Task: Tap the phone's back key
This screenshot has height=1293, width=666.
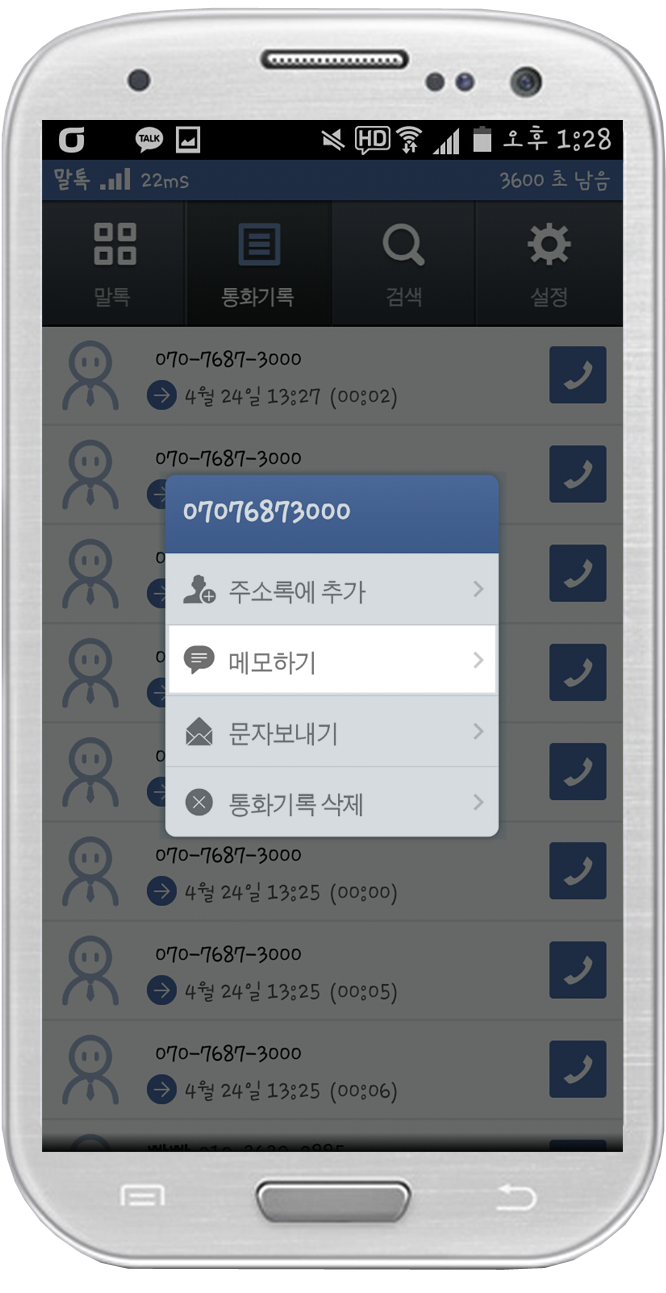Action: click(x=517, y=1197)
